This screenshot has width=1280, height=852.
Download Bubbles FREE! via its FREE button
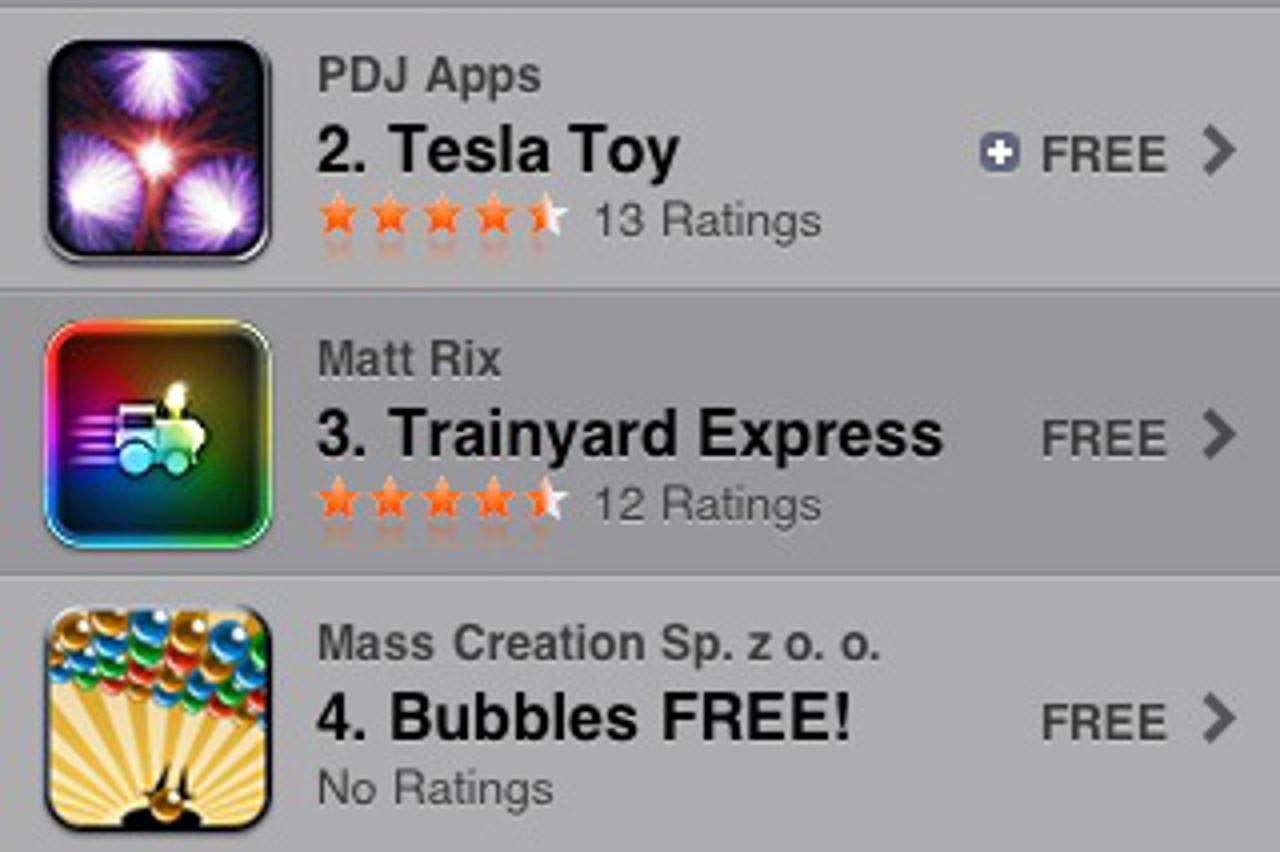tap(1103, 722)
